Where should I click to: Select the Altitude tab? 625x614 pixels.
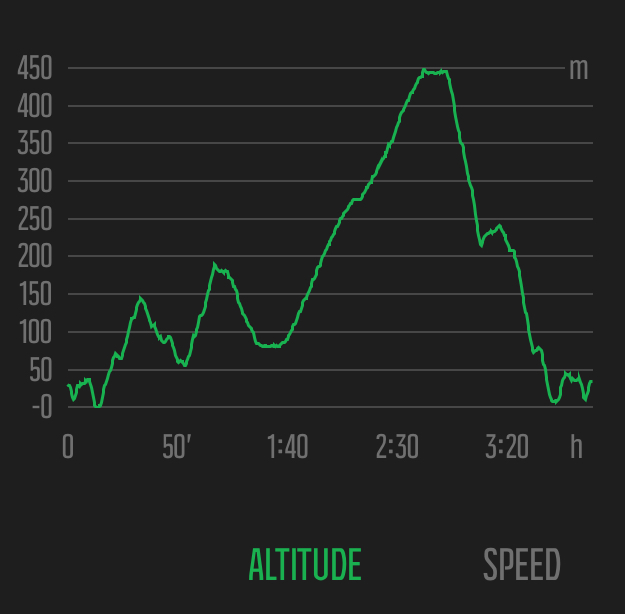pos(304,565)
